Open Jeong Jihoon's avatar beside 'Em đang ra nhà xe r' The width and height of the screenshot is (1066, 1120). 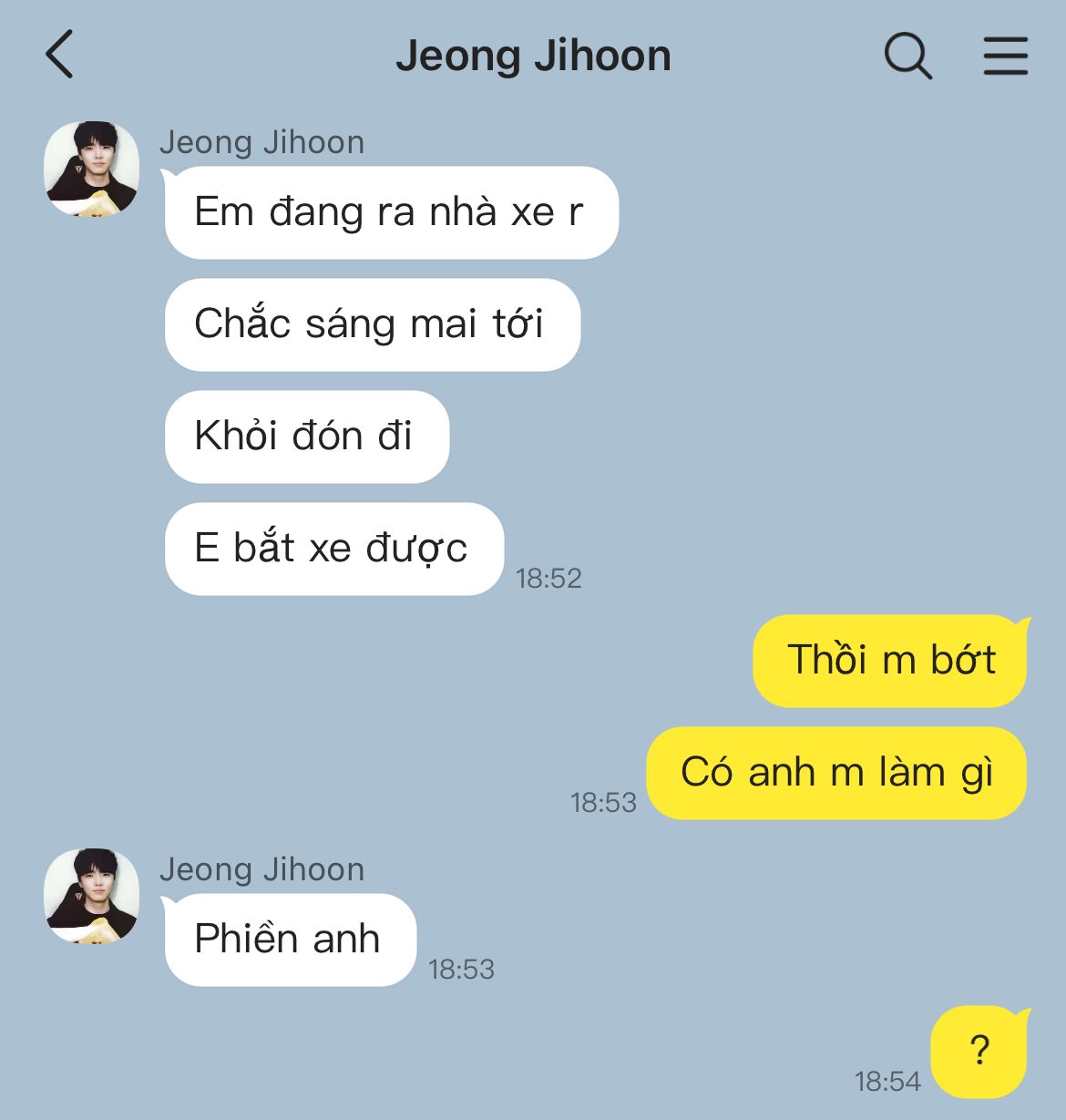92,169
